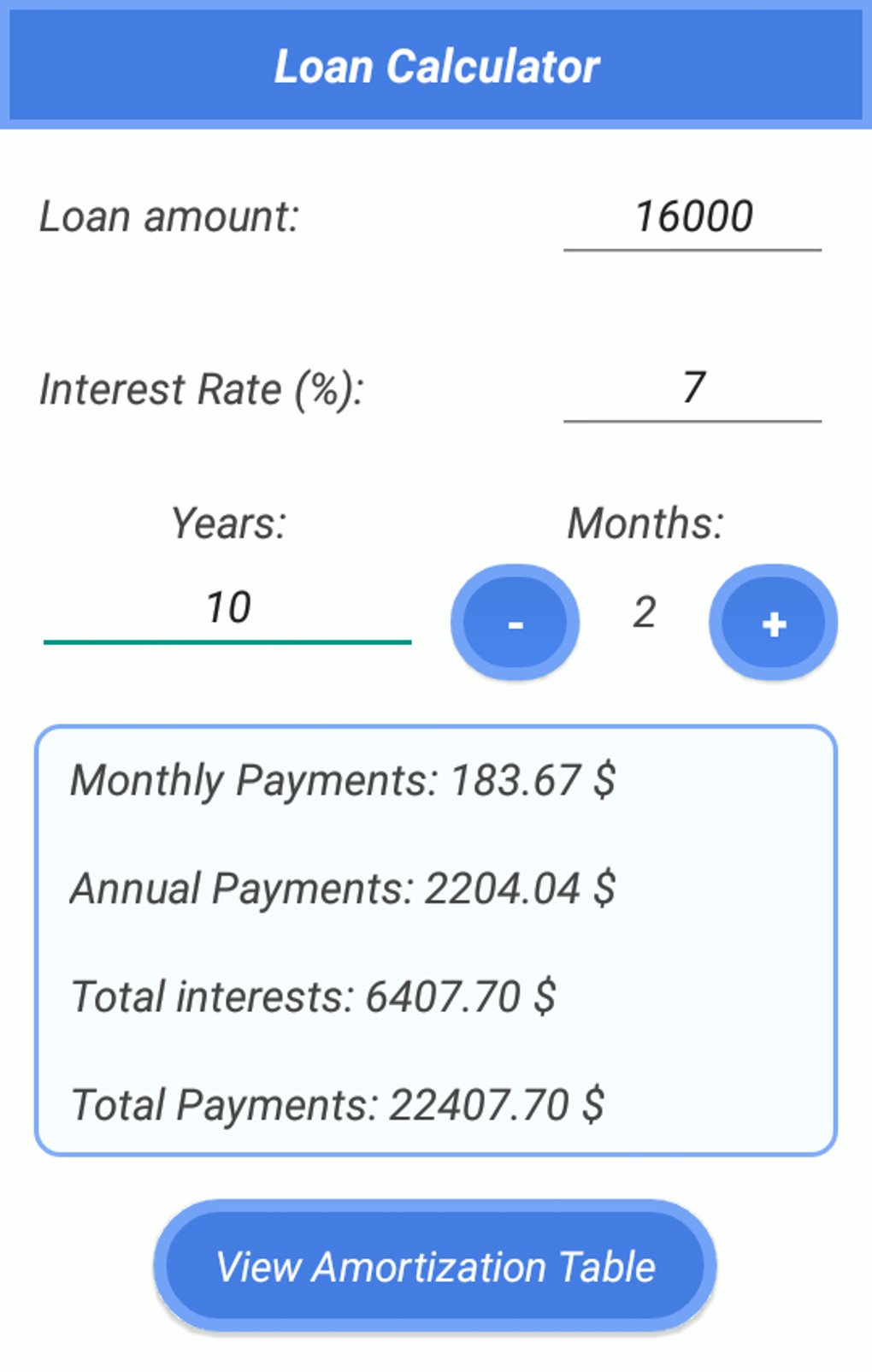The height and width of the screenshot is (1372, 872).
Task: Open View Amortization Table
Action: point(435,1267)
